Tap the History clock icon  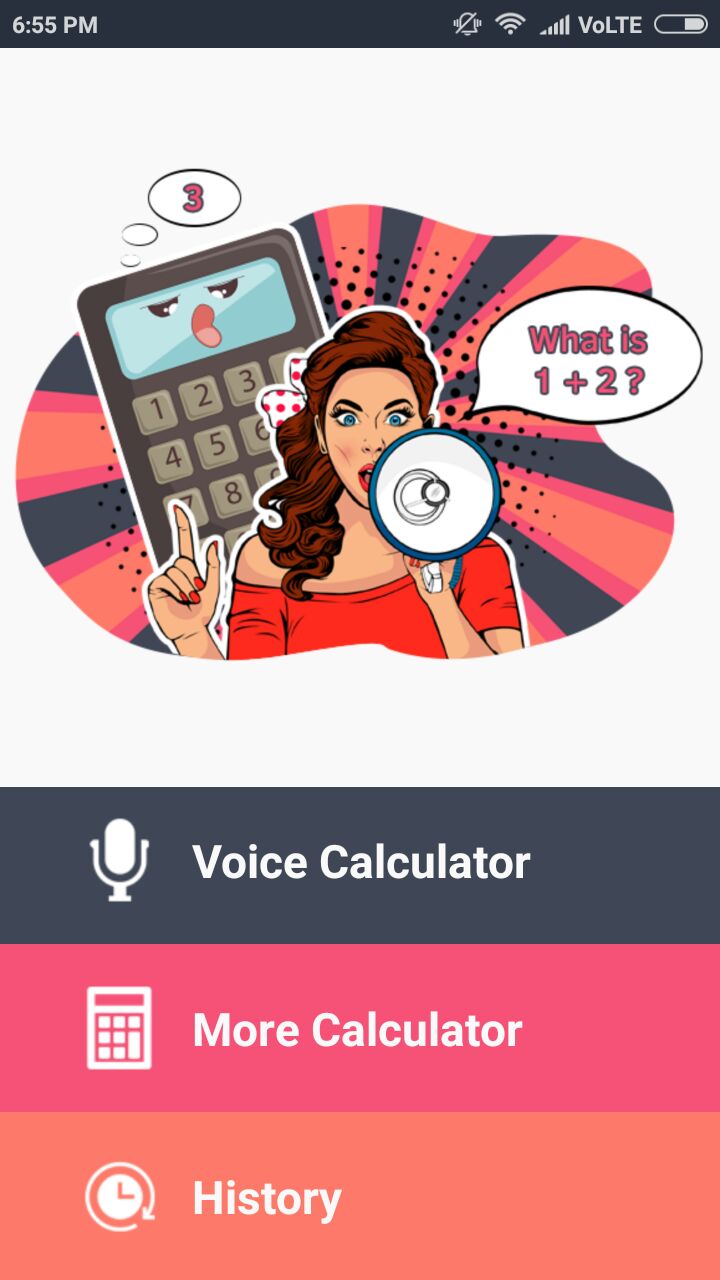tap(119, 1197)
